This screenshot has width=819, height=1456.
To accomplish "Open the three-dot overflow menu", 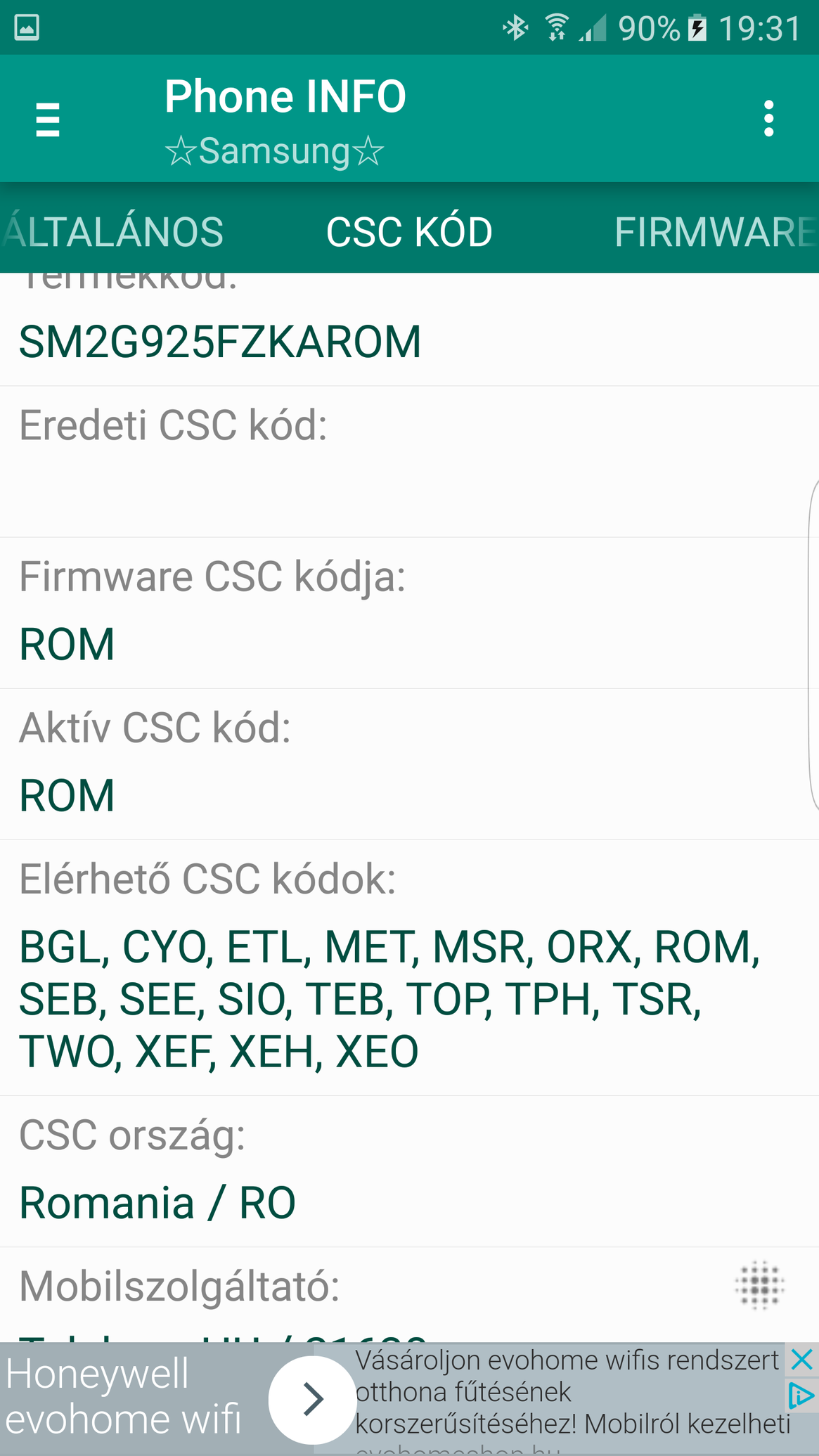I will coord(768,118).
